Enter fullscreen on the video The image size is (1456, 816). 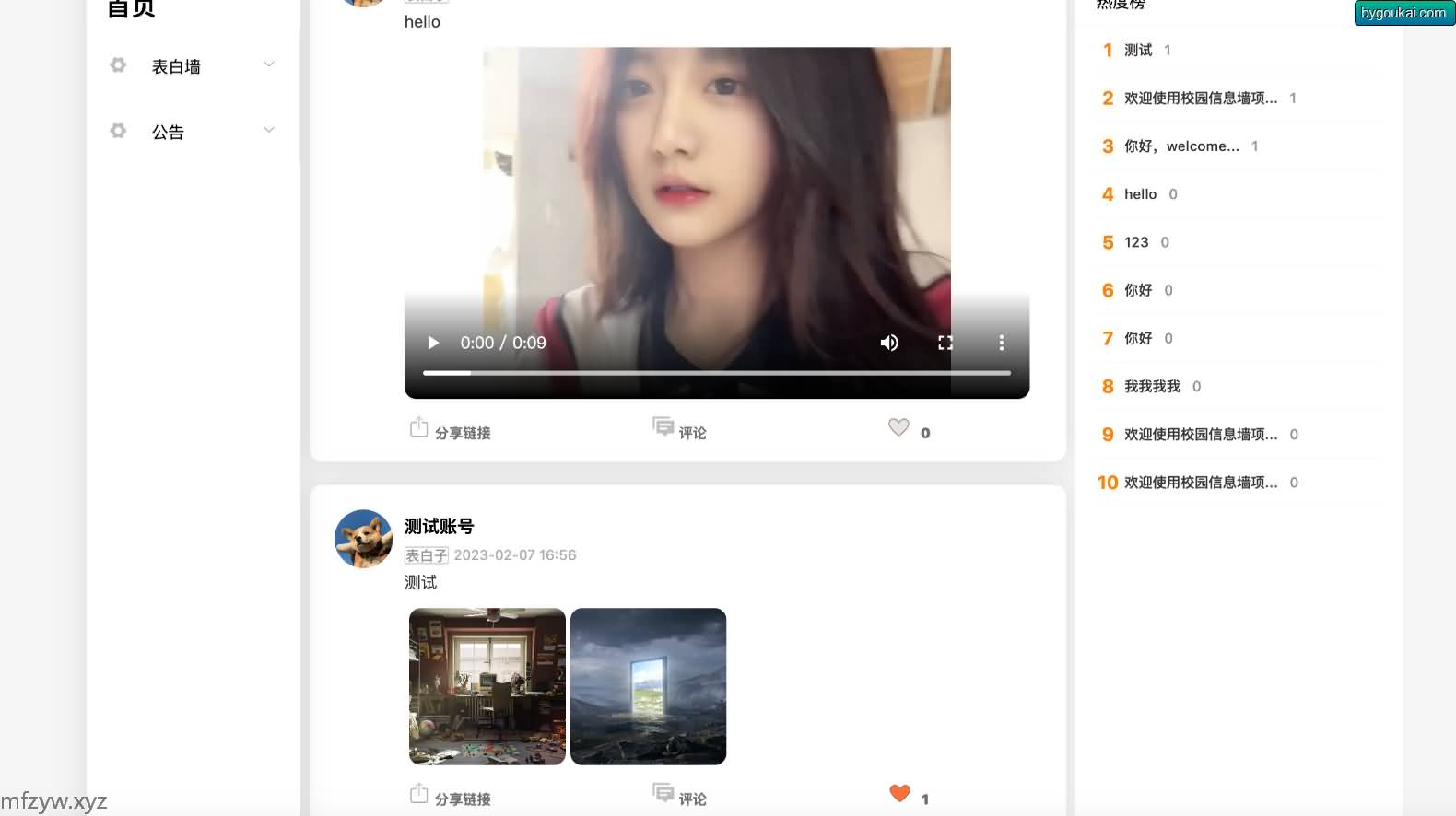click(x=945, y=343)
